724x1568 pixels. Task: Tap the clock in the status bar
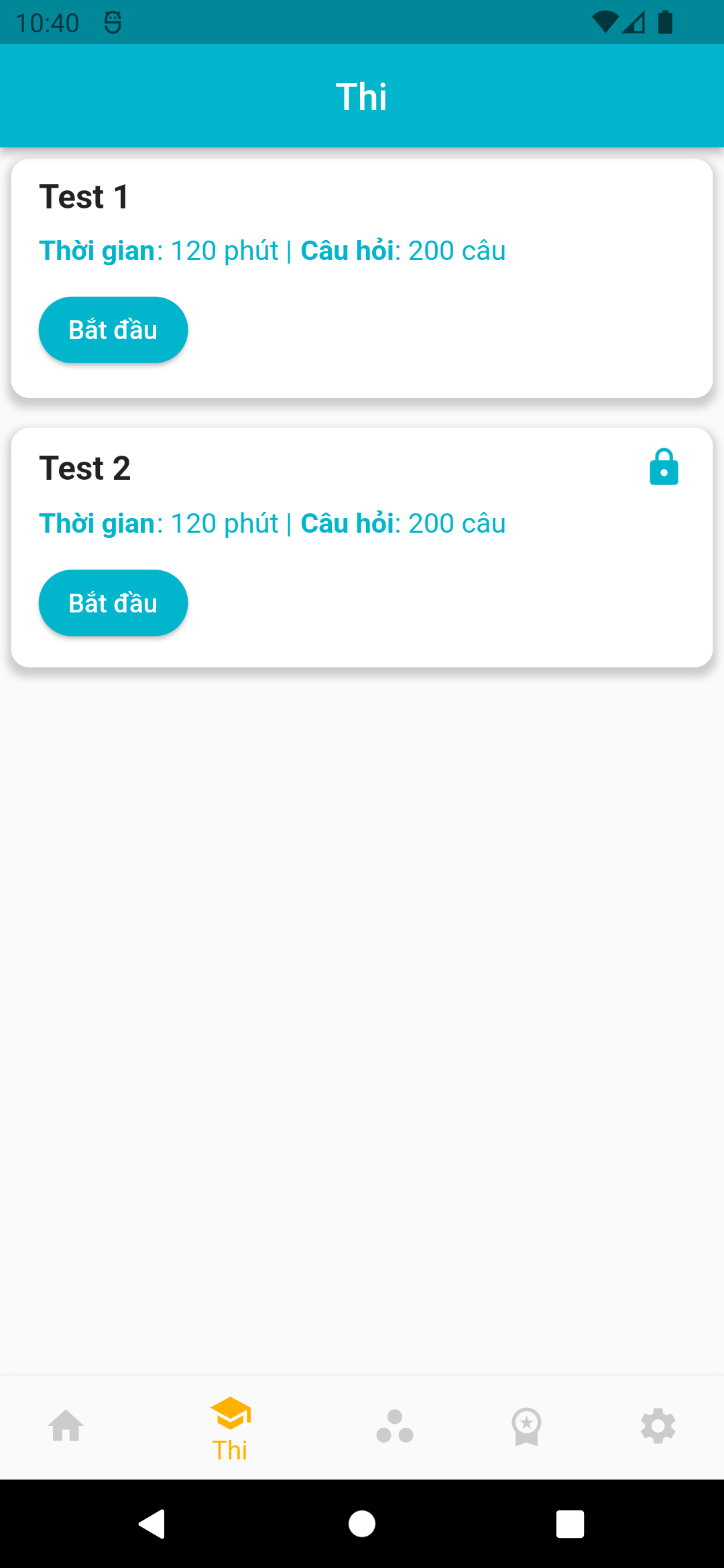(48, 22)
